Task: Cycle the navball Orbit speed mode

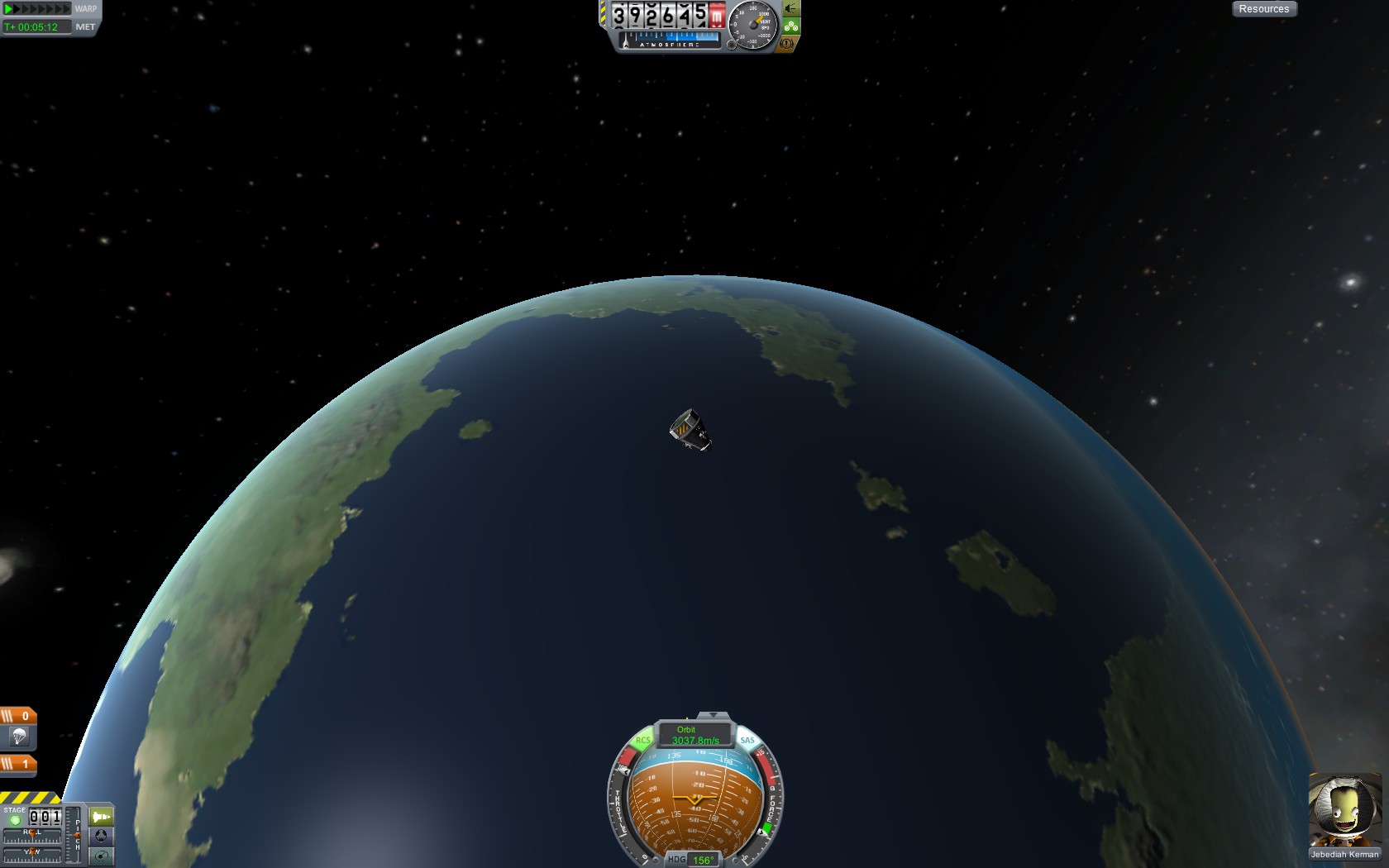Action: [694, 735]
